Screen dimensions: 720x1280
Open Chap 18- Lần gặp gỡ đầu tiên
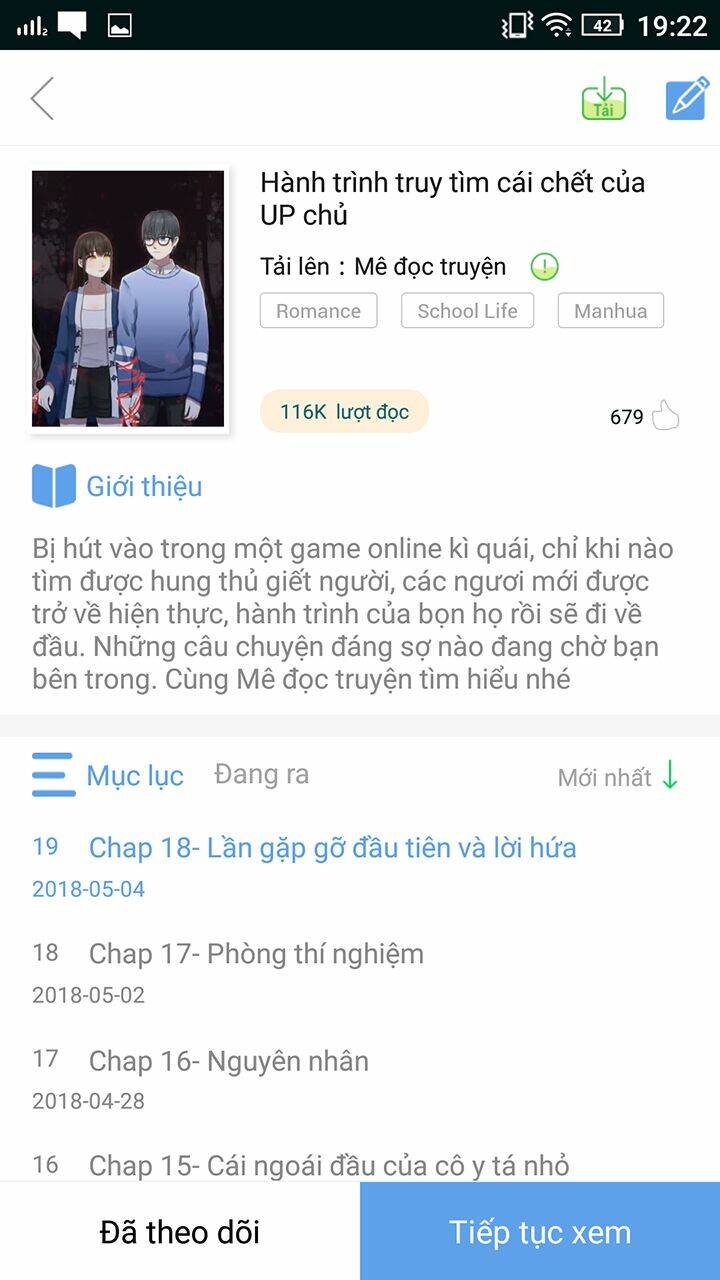coord(333,847)
